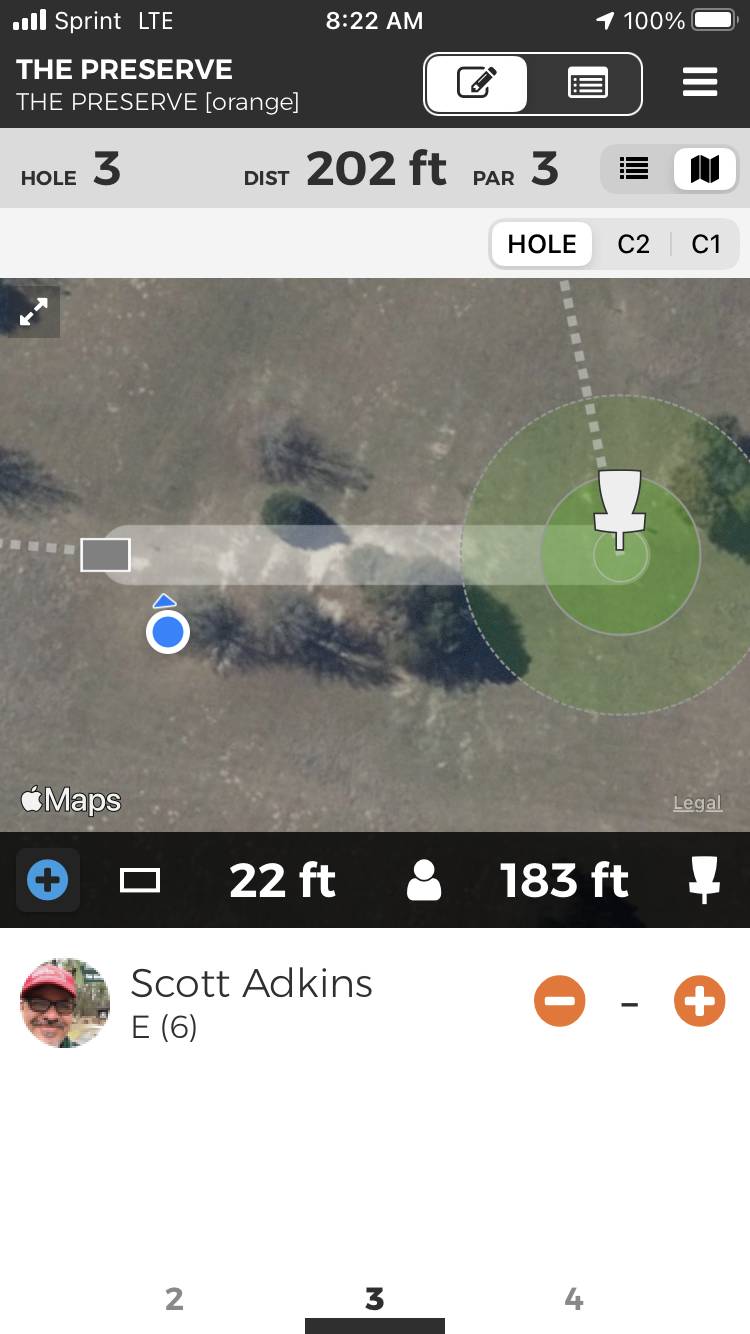Decrease Scott Adkins' score

click(559, 1001)
